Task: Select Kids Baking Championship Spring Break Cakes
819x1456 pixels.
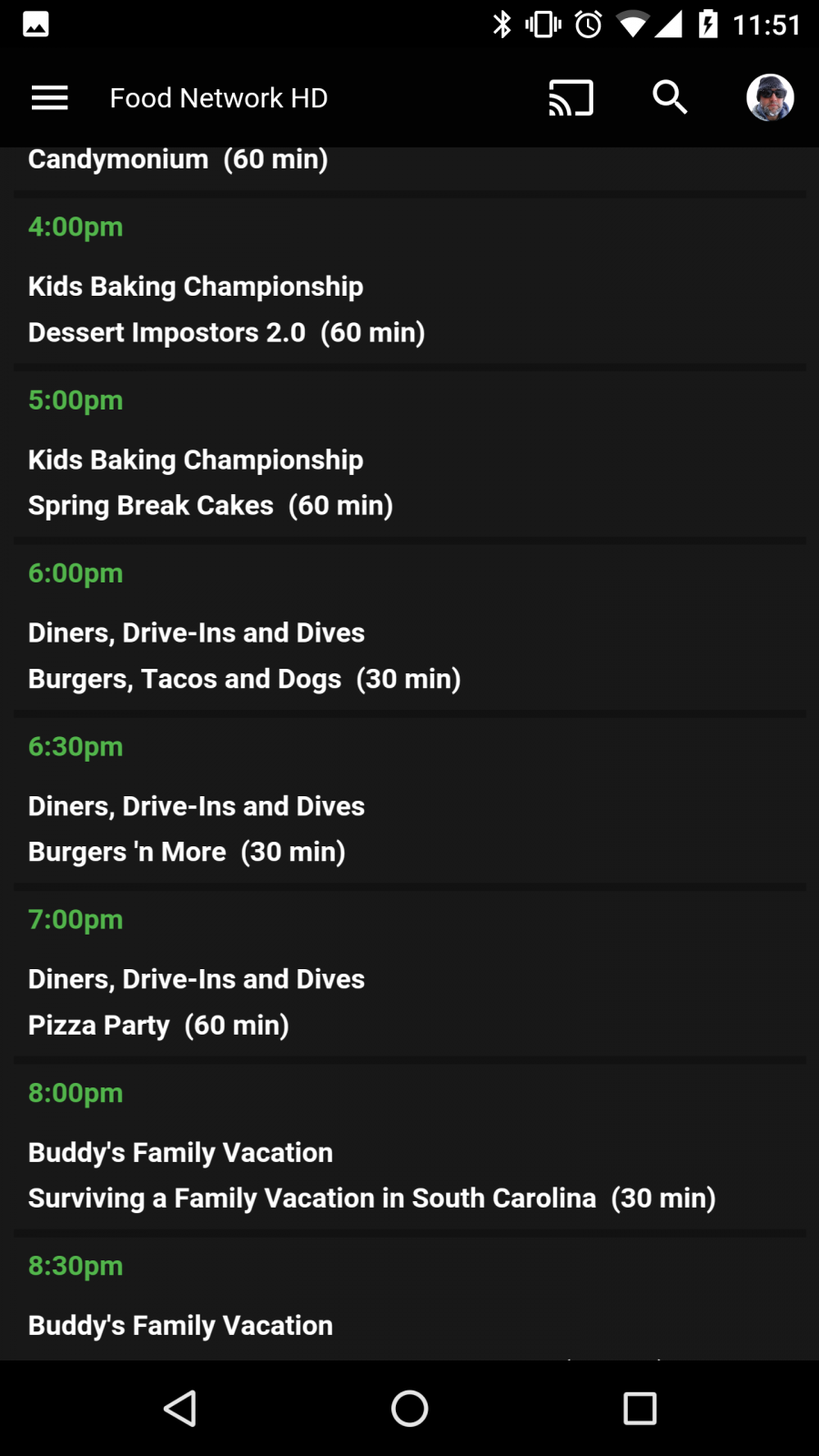Action: pyautogui.click(x=409, y=454)
